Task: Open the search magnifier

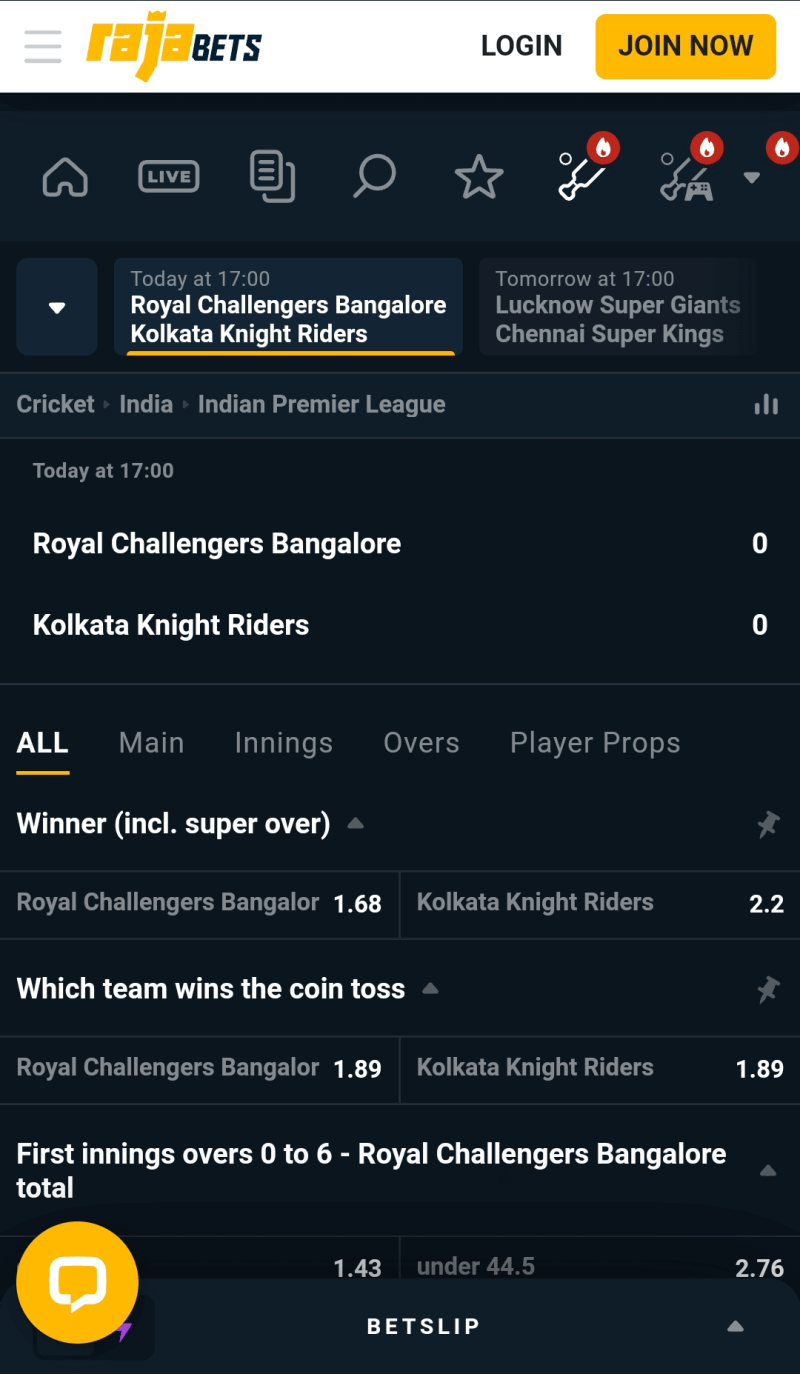Action: 375,177
